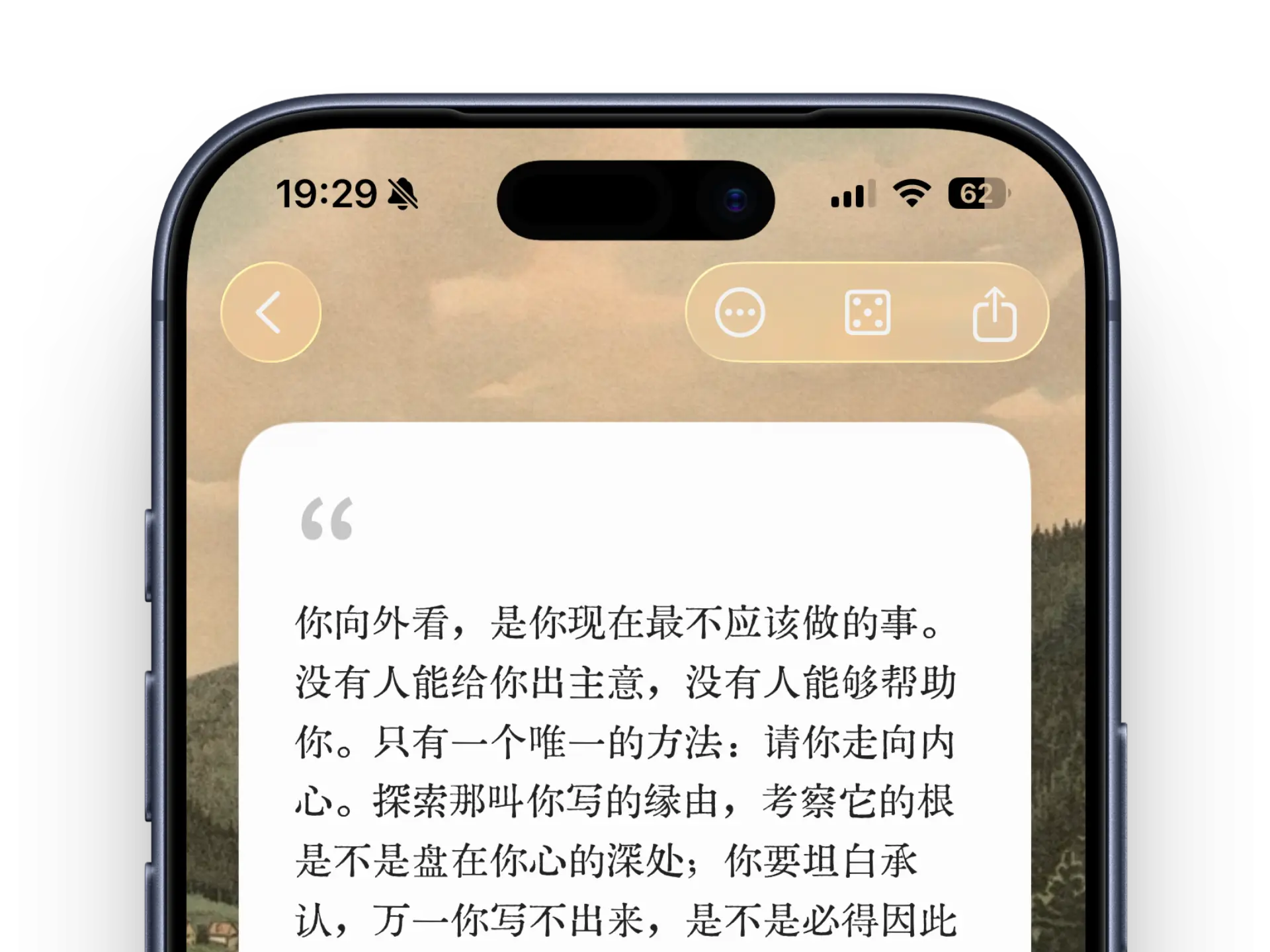Tap the dice icon for a random quote
Viewport: 1270px width, 952px height.
point(867,313)
